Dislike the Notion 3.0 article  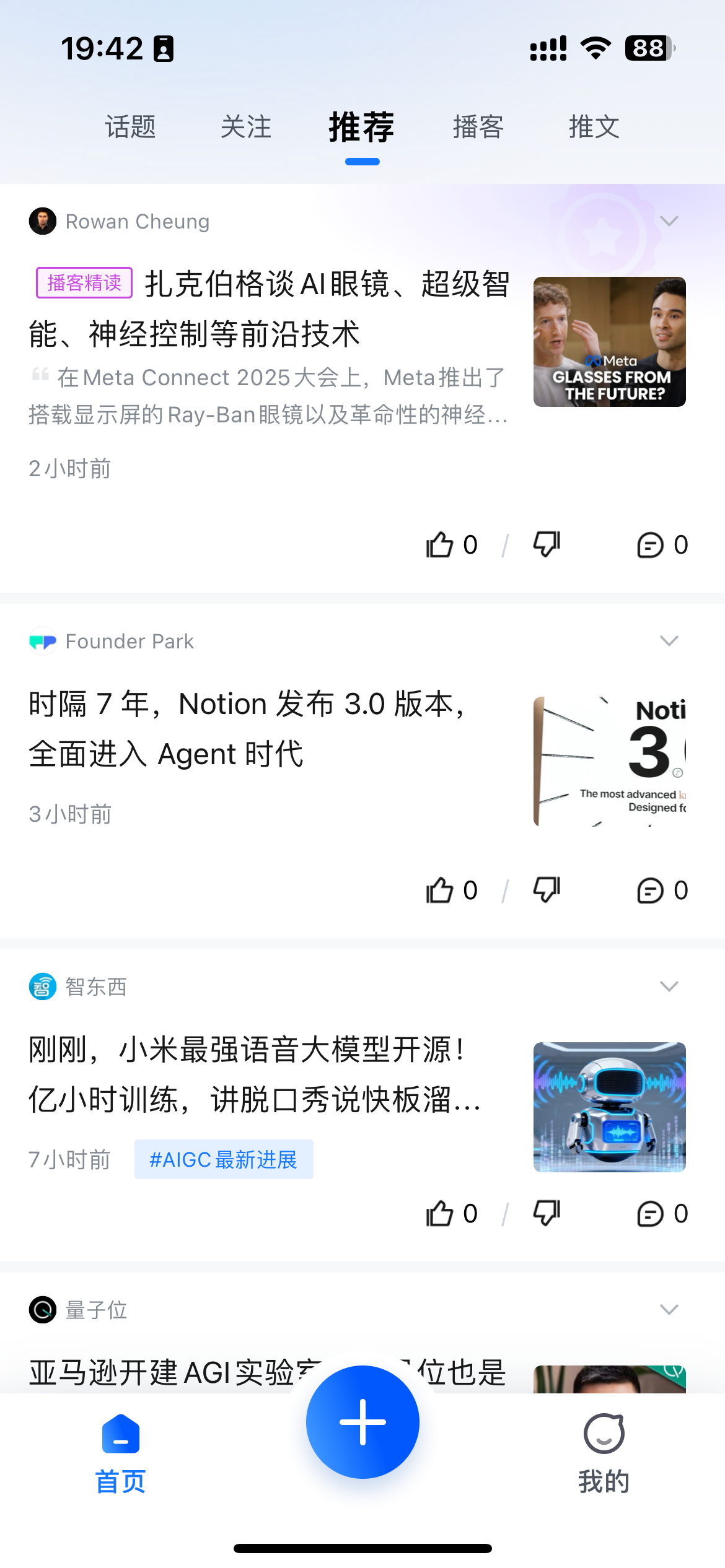pyautogui.click(x=545, y=890)
